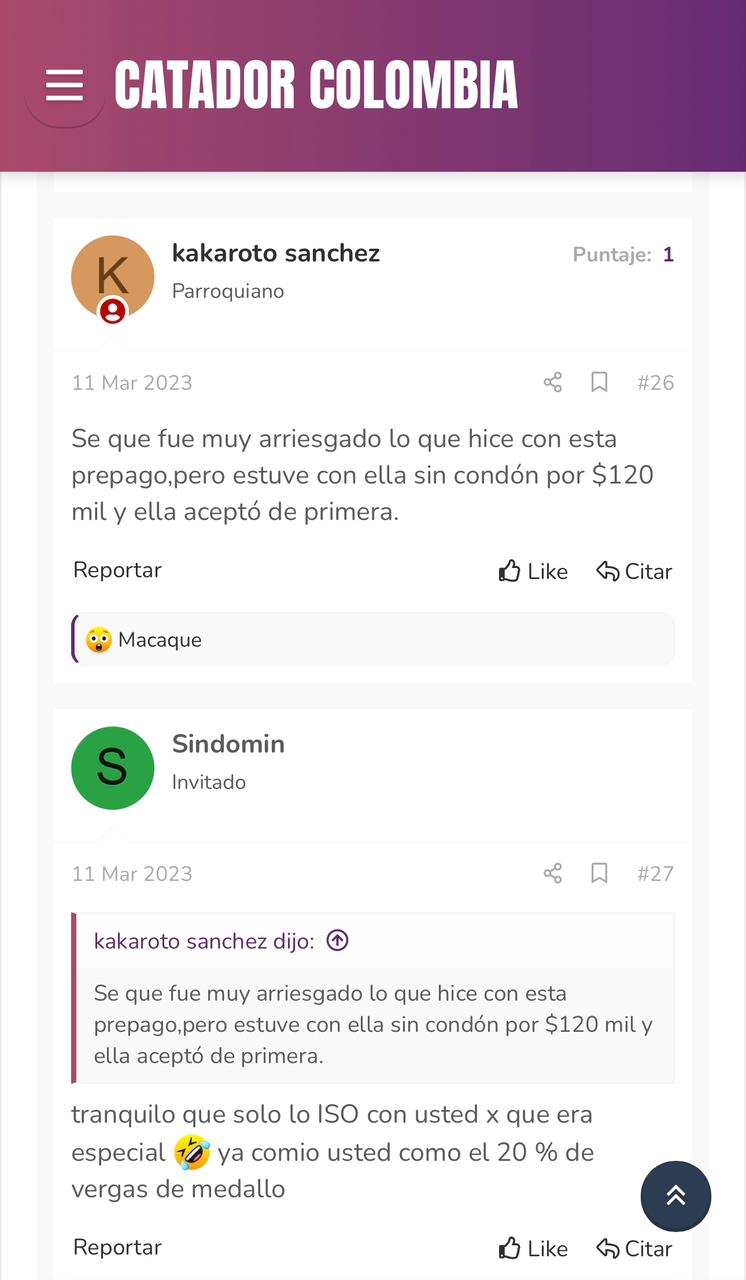This screenshot has height=1280, width=746.
Task: Open permalink #26
Action: click(x=656, y=382)
